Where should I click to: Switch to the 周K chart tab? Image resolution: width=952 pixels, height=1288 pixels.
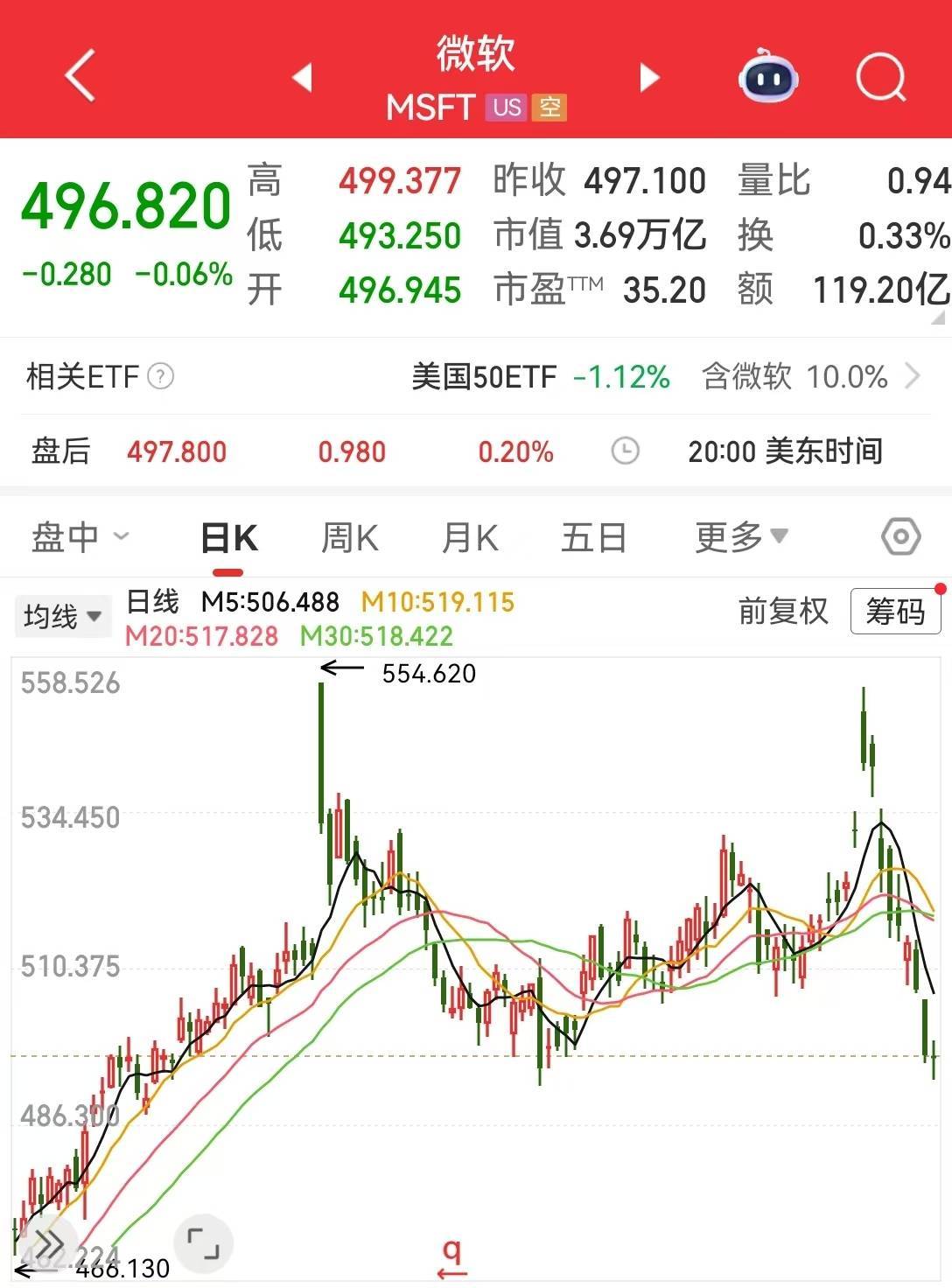(x=350, y=537)
